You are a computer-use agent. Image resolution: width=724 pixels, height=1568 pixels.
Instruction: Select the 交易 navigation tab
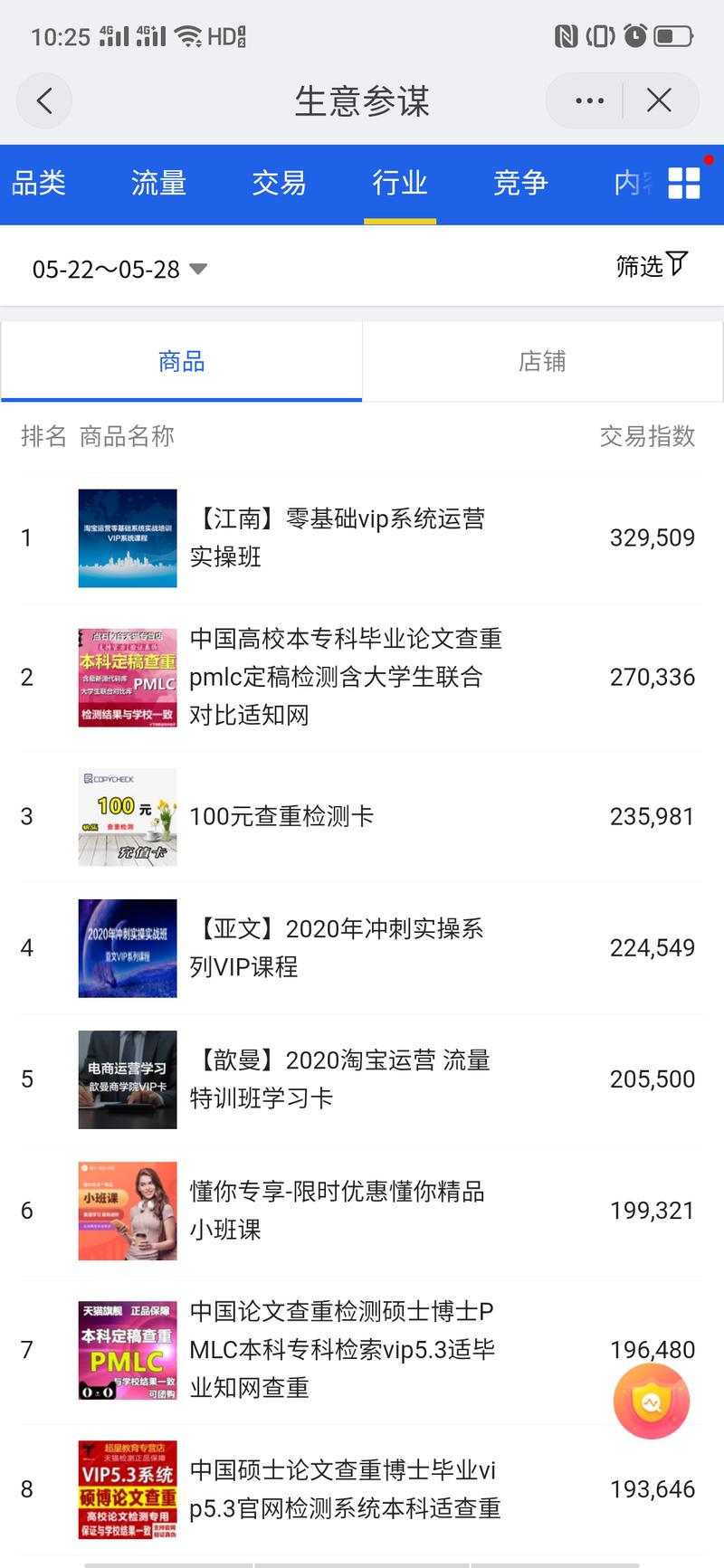point(279,182)
